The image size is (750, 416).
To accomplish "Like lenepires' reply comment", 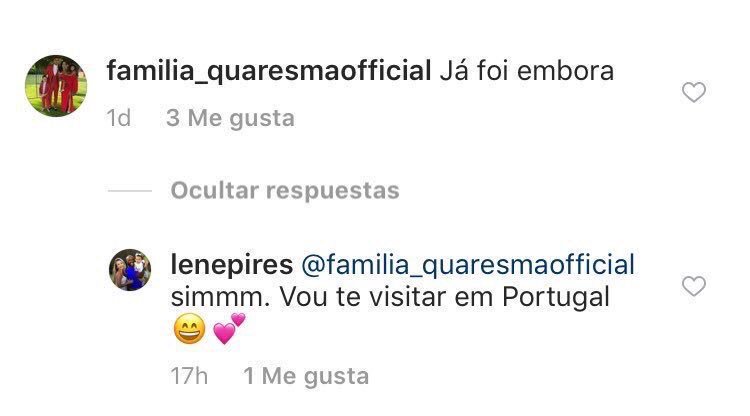I will tap(693, 287).
